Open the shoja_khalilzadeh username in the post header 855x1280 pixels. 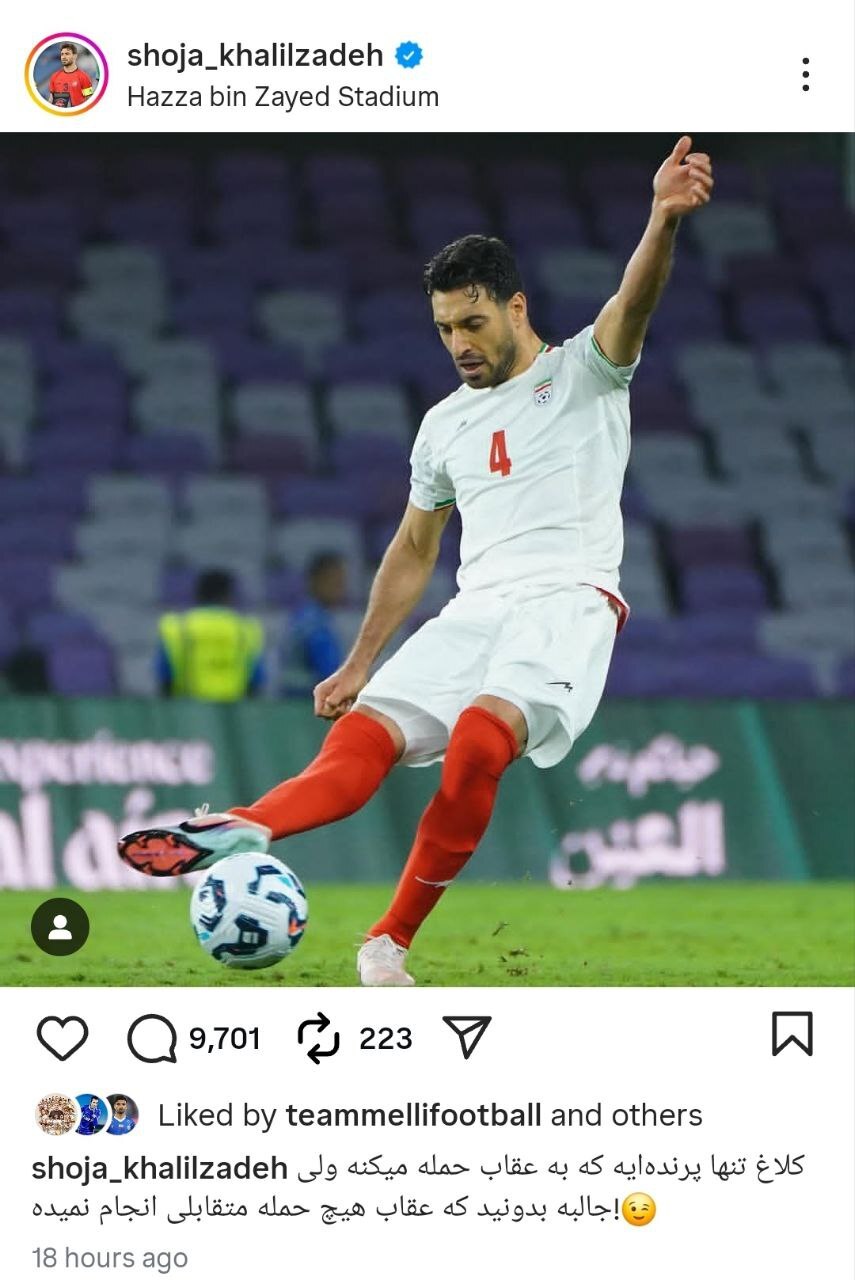[x=255, y=56]
